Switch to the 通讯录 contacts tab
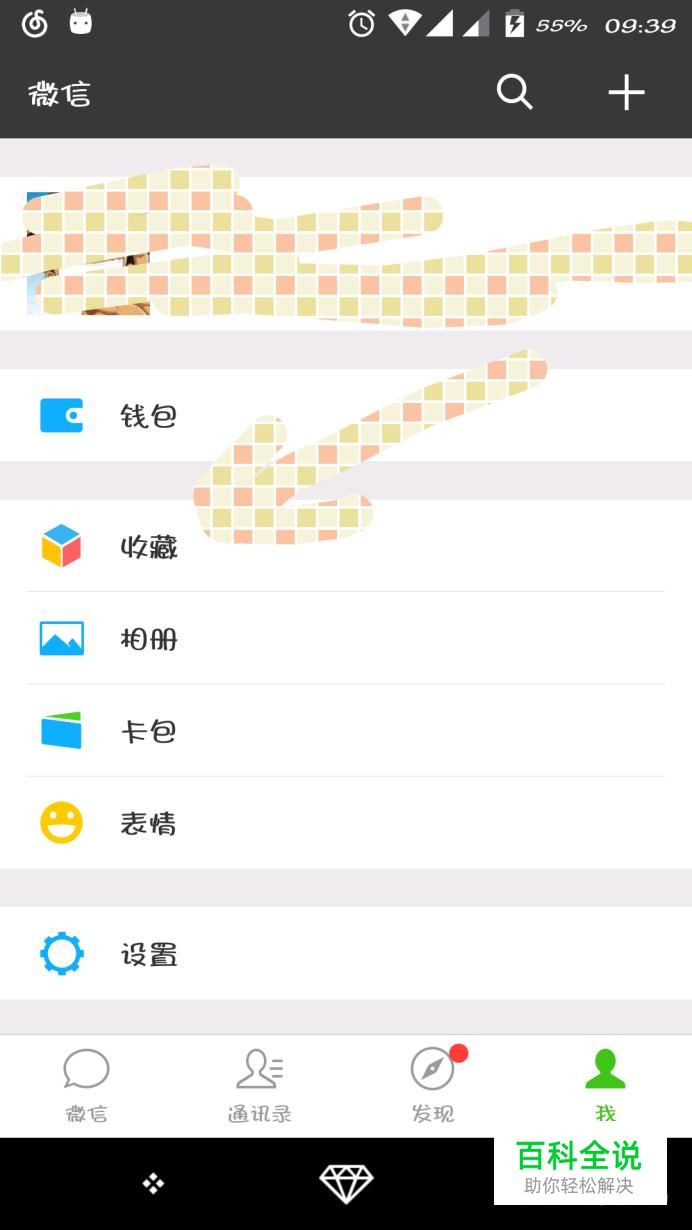The image size is (692, 1230). pos(259,1086)
